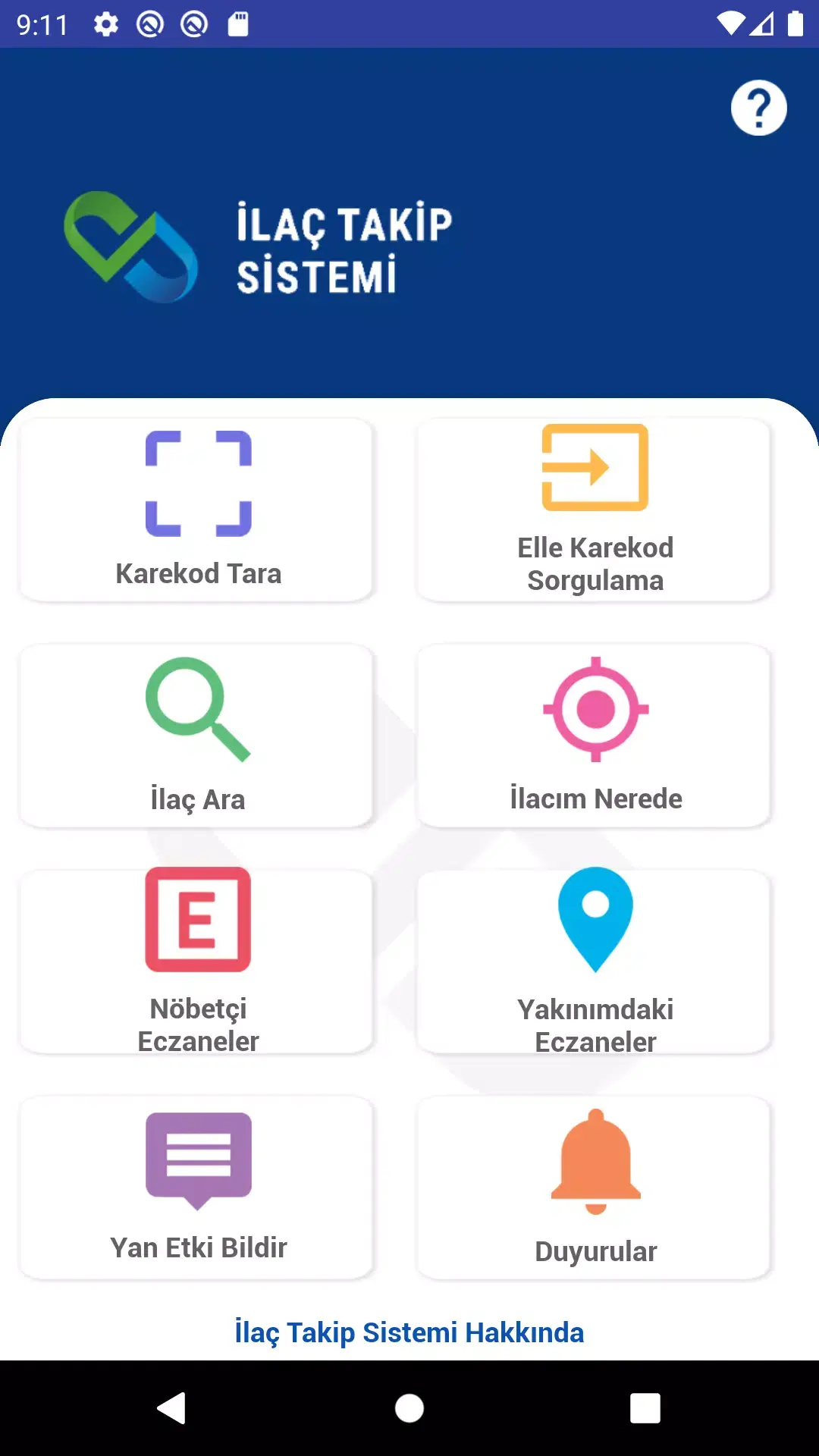Open Elle Karekod Sorgulama manual entry
Screen dimensions: 819x1456
(x=595, y=469)
